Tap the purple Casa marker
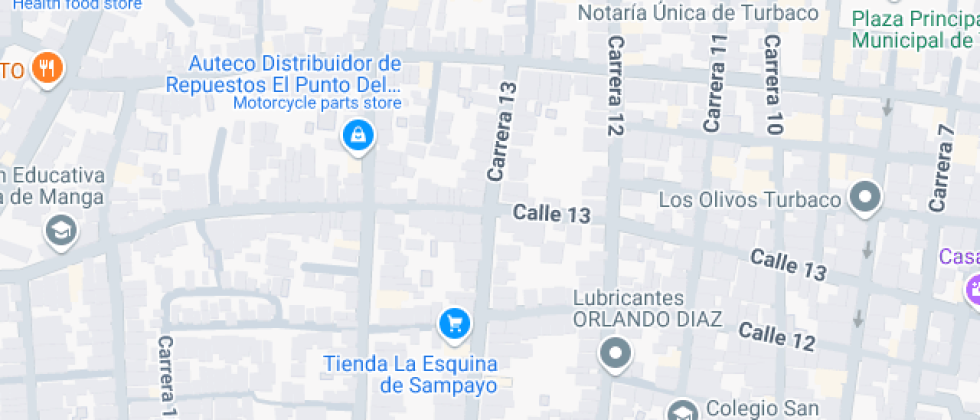 click(x=971, y=290)
